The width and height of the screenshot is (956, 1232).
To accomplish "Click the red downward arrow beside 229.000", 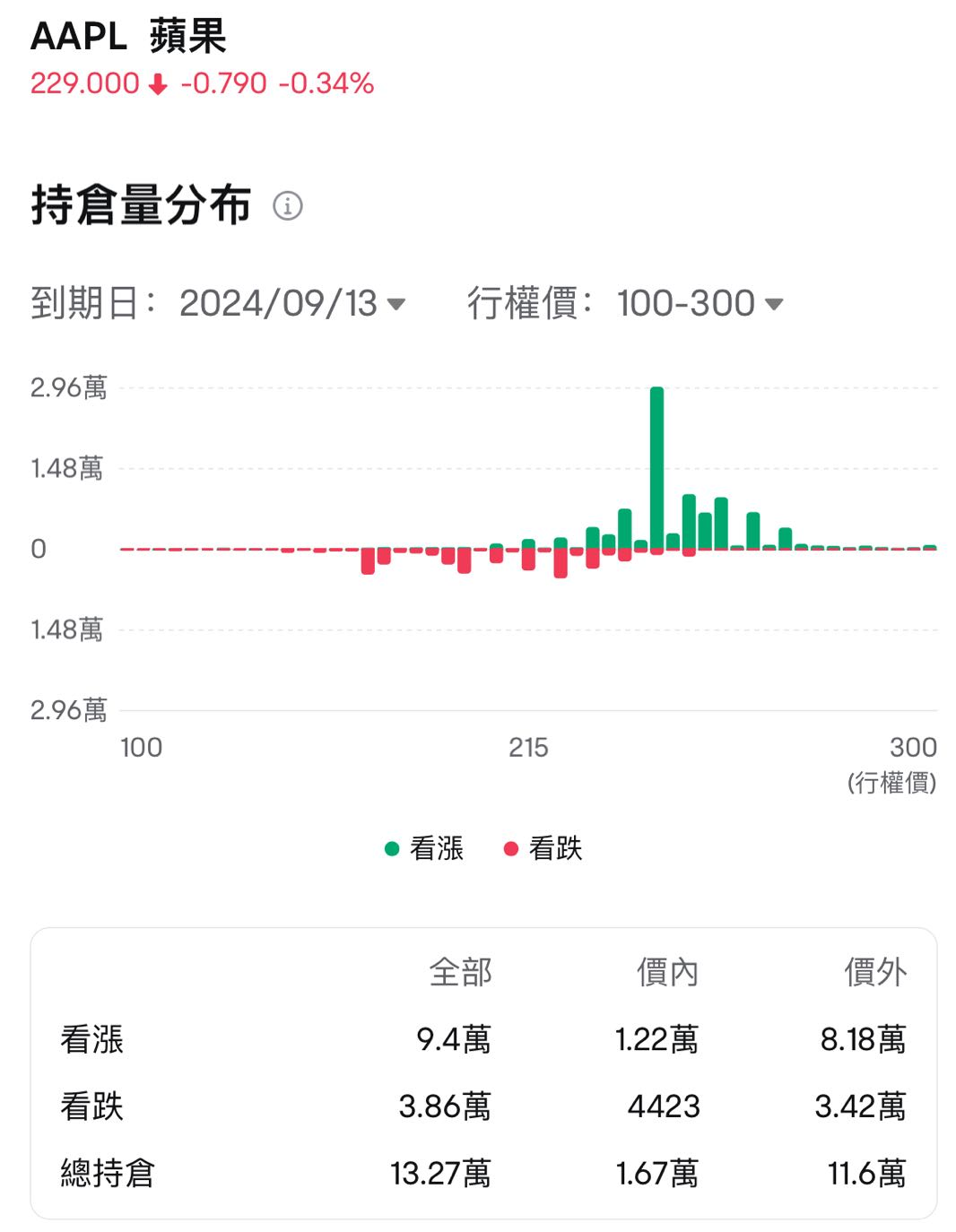I will [x=157, y=82].
